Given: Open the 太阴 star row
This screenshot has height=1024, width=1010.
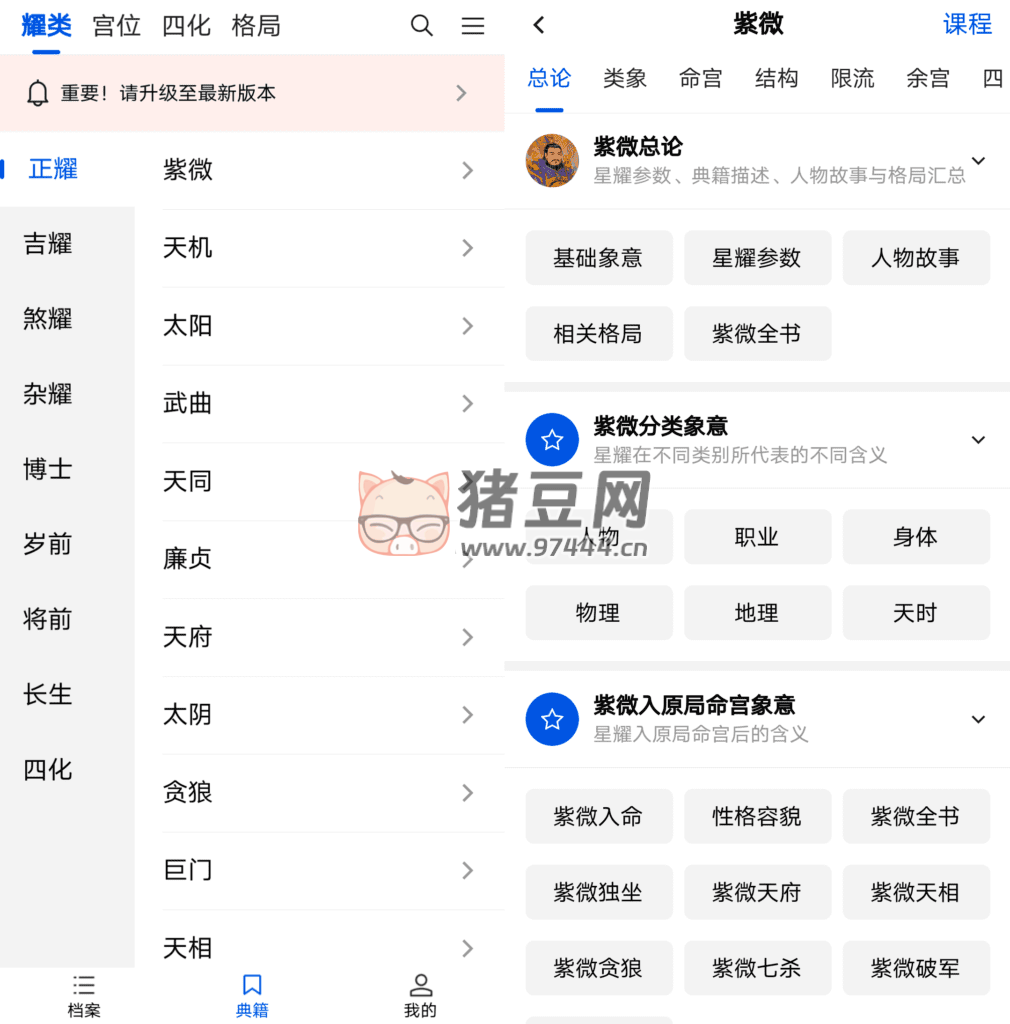Looking at the screenshot, I should coord(318,715).
